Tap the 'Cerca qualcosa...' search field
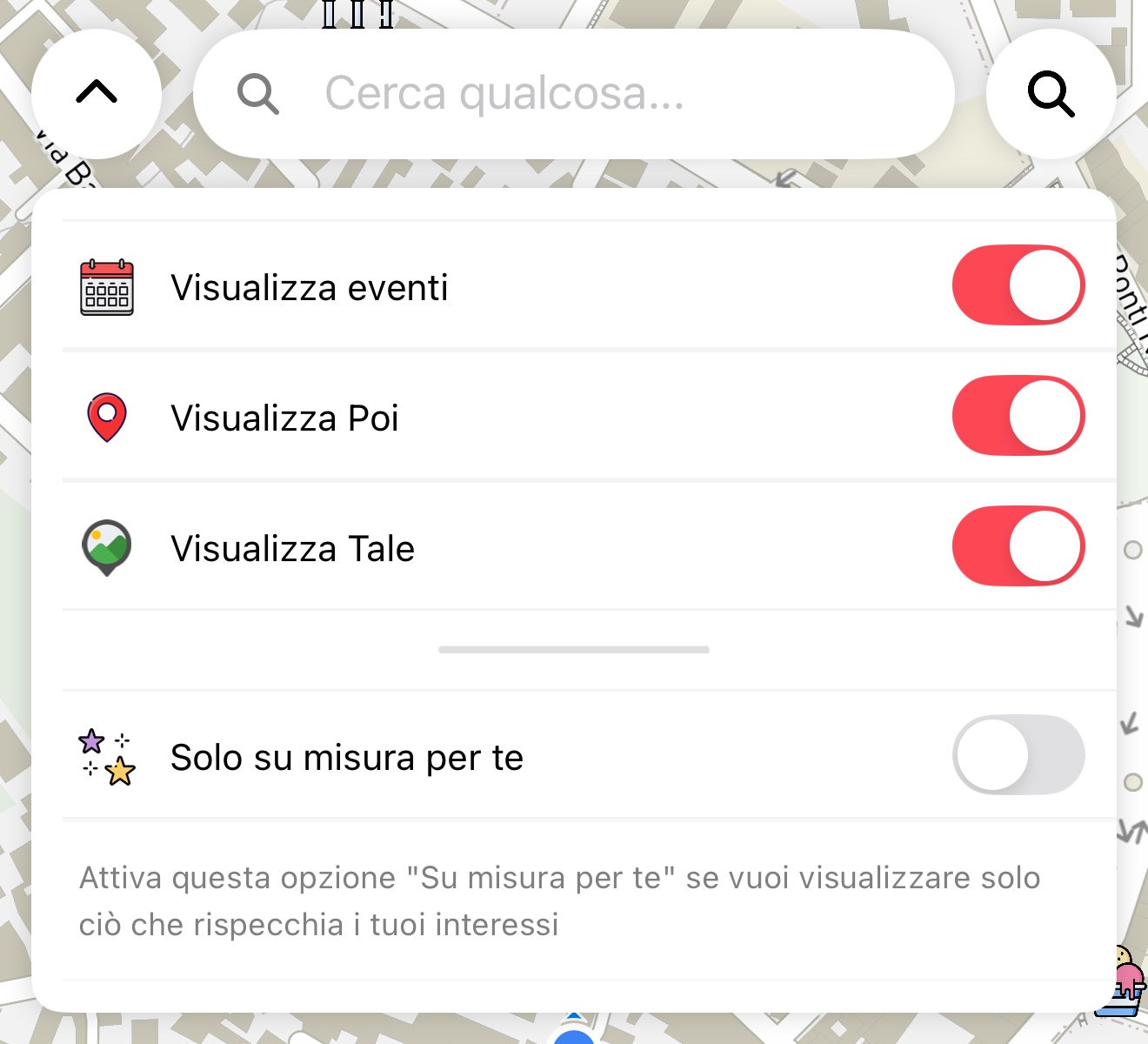This screenshot has height=1044, width=1148. pyautogui.click(x=574, y=94)
